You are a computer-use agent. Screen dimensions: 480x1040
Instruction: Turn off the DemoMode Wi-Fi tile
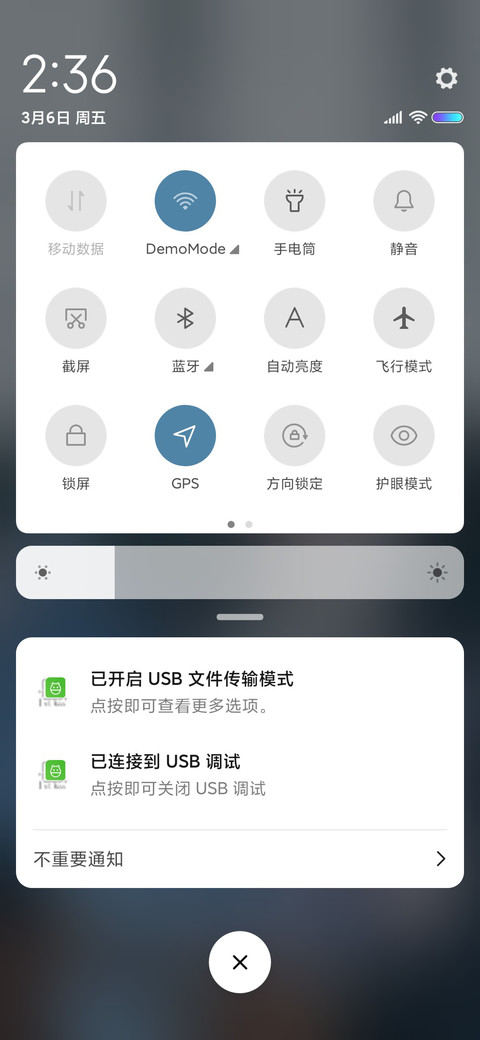click(185, 201)
